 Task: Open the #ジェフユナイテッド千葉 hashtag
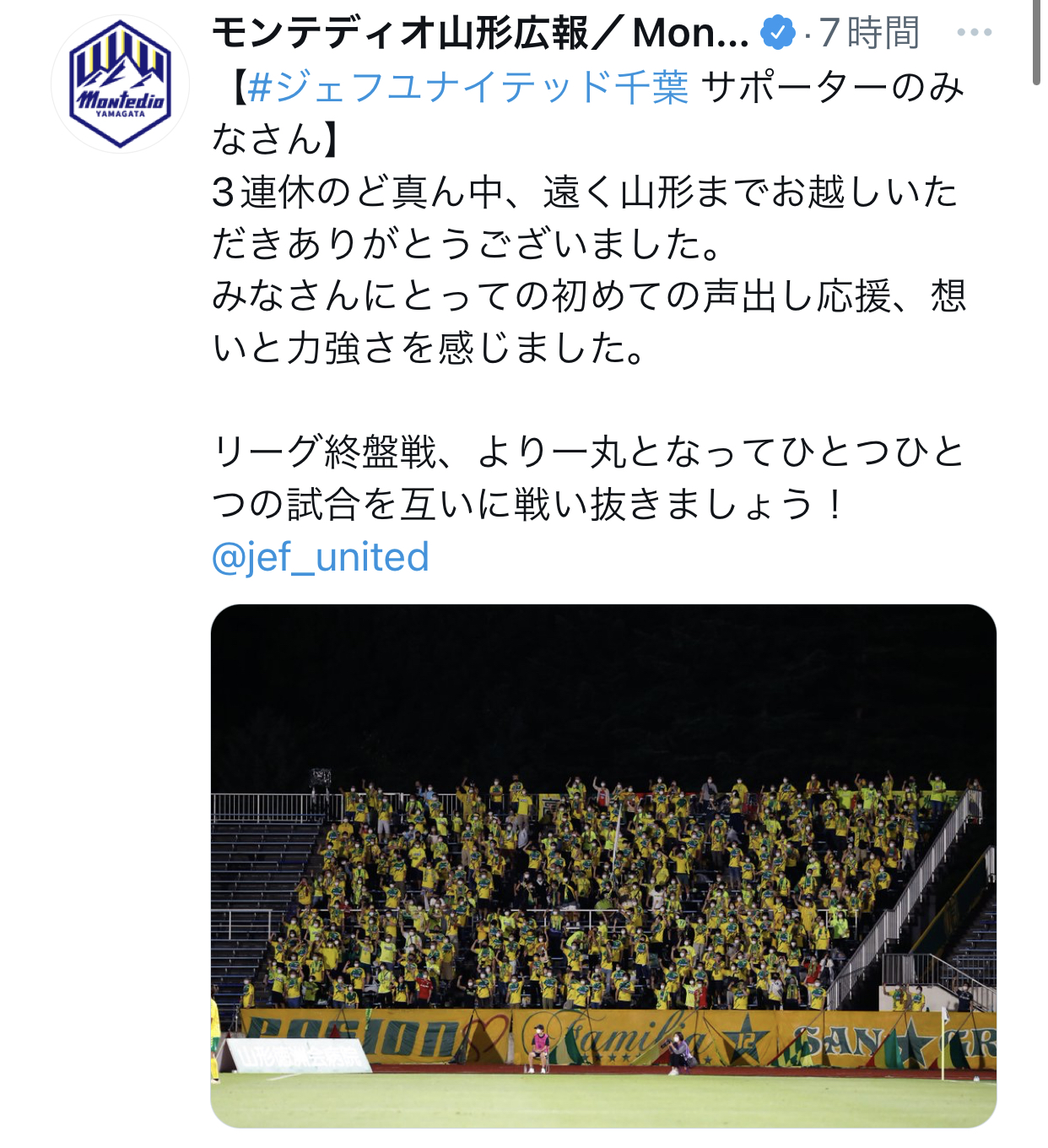click(x=469, y=87)
